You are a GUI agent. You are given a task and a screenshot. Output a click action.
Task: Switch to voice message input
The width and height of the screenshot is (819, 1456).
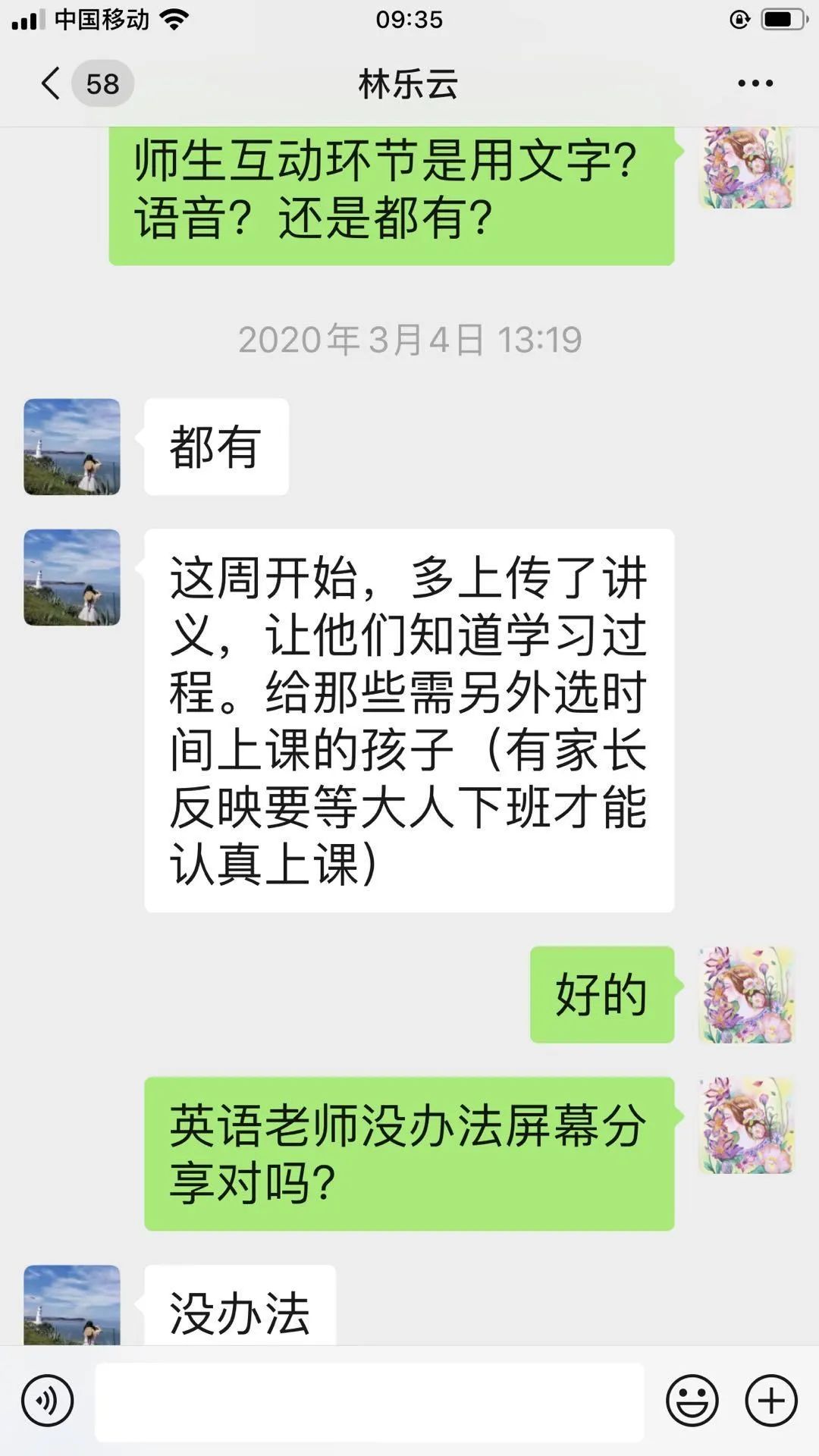coord(47,1401)
